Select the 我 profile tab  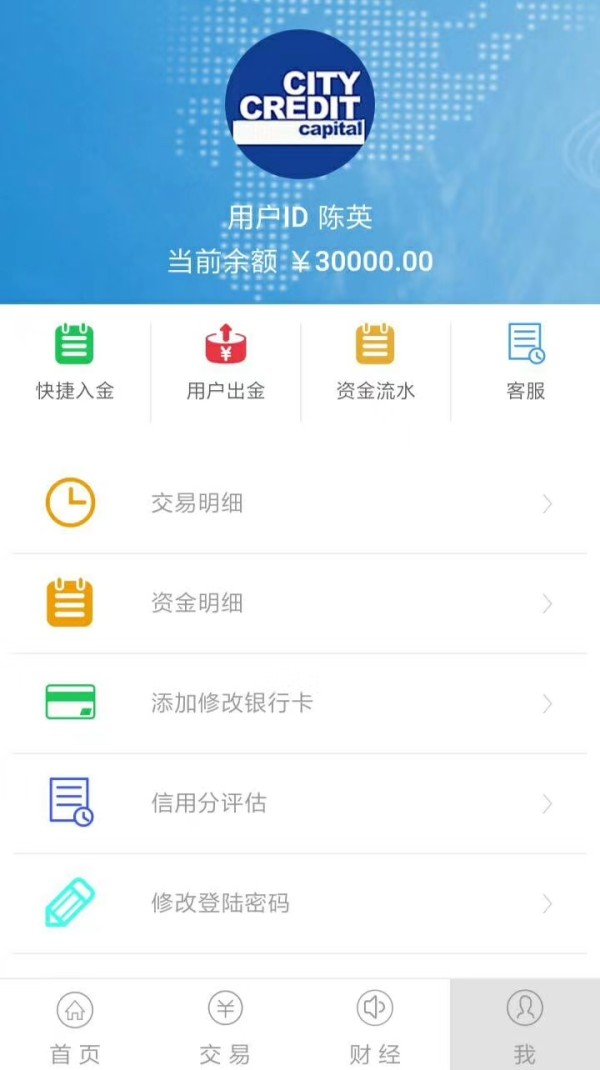point(525,1026)
